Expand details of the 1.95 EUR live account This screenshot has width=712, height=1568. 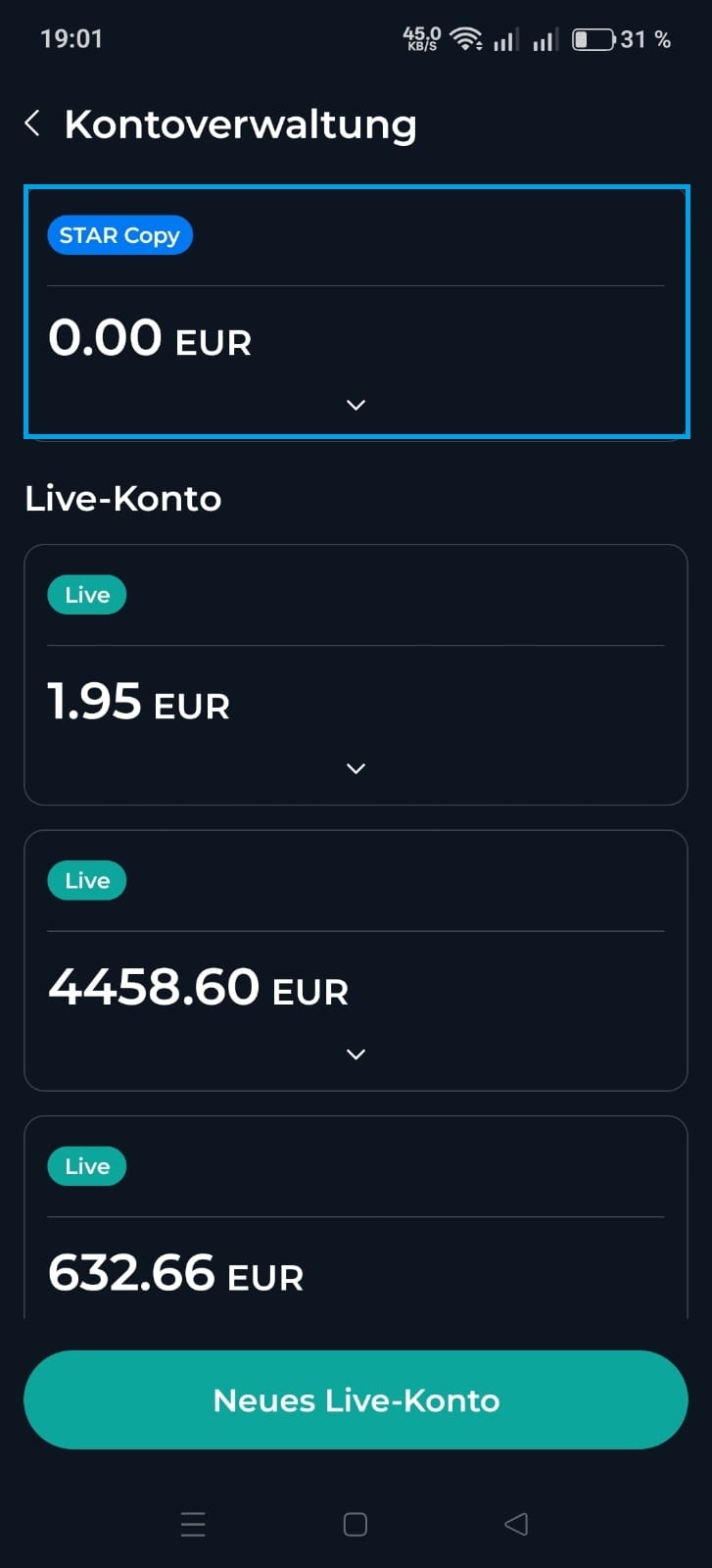pos(356,768)
